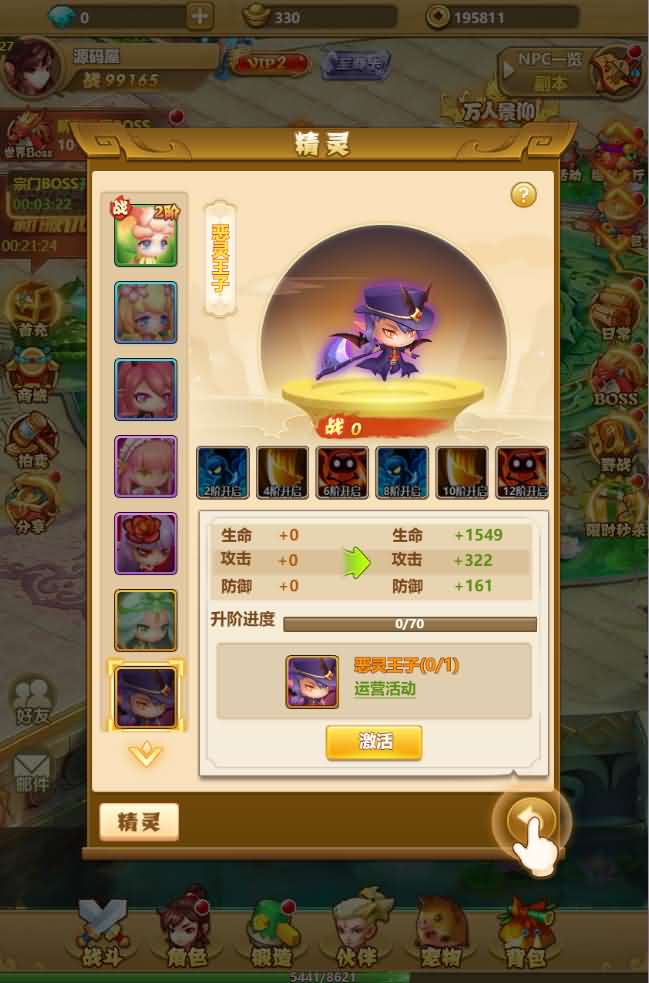Tap the 6阶开启 skill slot

[342, 472]
